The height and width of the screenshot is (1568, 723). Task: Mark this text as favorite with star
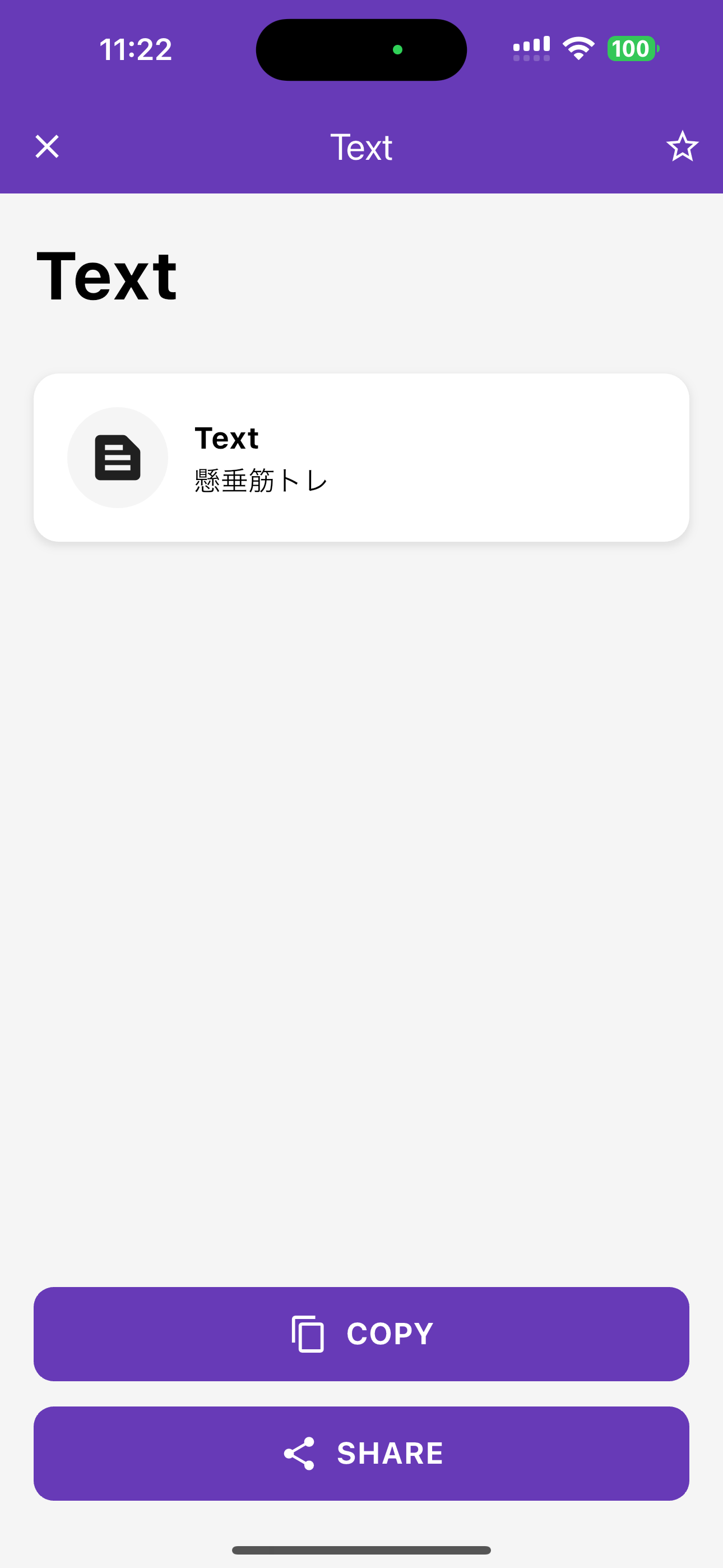(x=682, y=147)
